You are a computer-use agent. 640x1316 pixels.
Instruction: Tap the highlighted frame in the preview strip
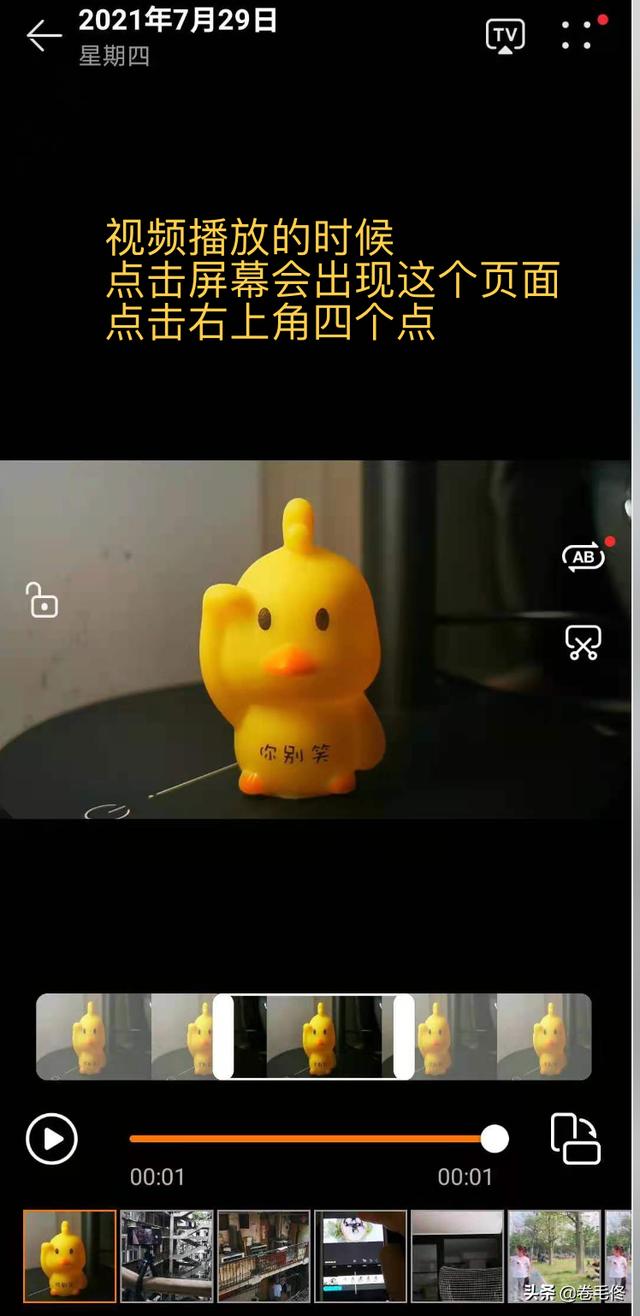313,1036
